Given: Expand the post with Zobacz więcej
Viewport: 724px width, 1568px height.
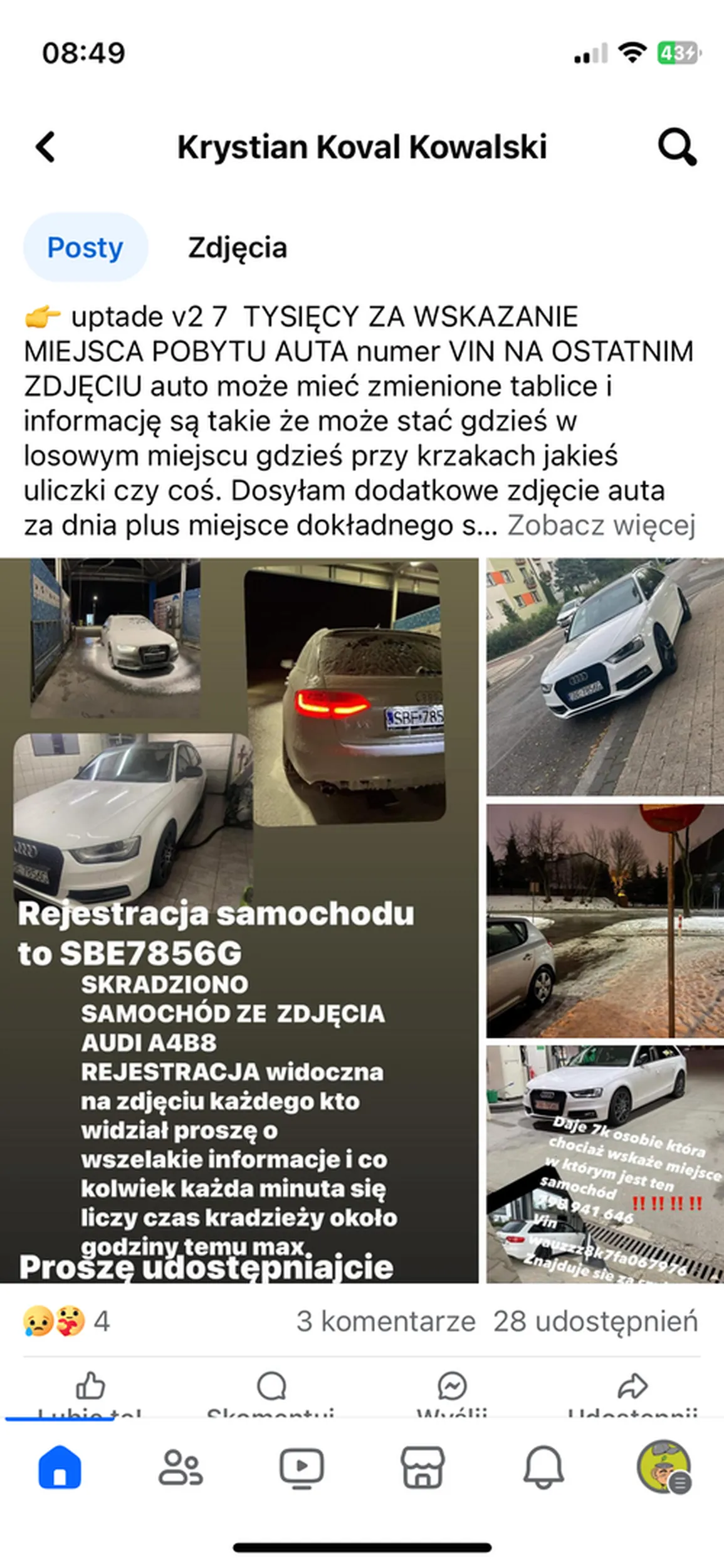Looking at the screenshot, I should (x=601, y=526).
